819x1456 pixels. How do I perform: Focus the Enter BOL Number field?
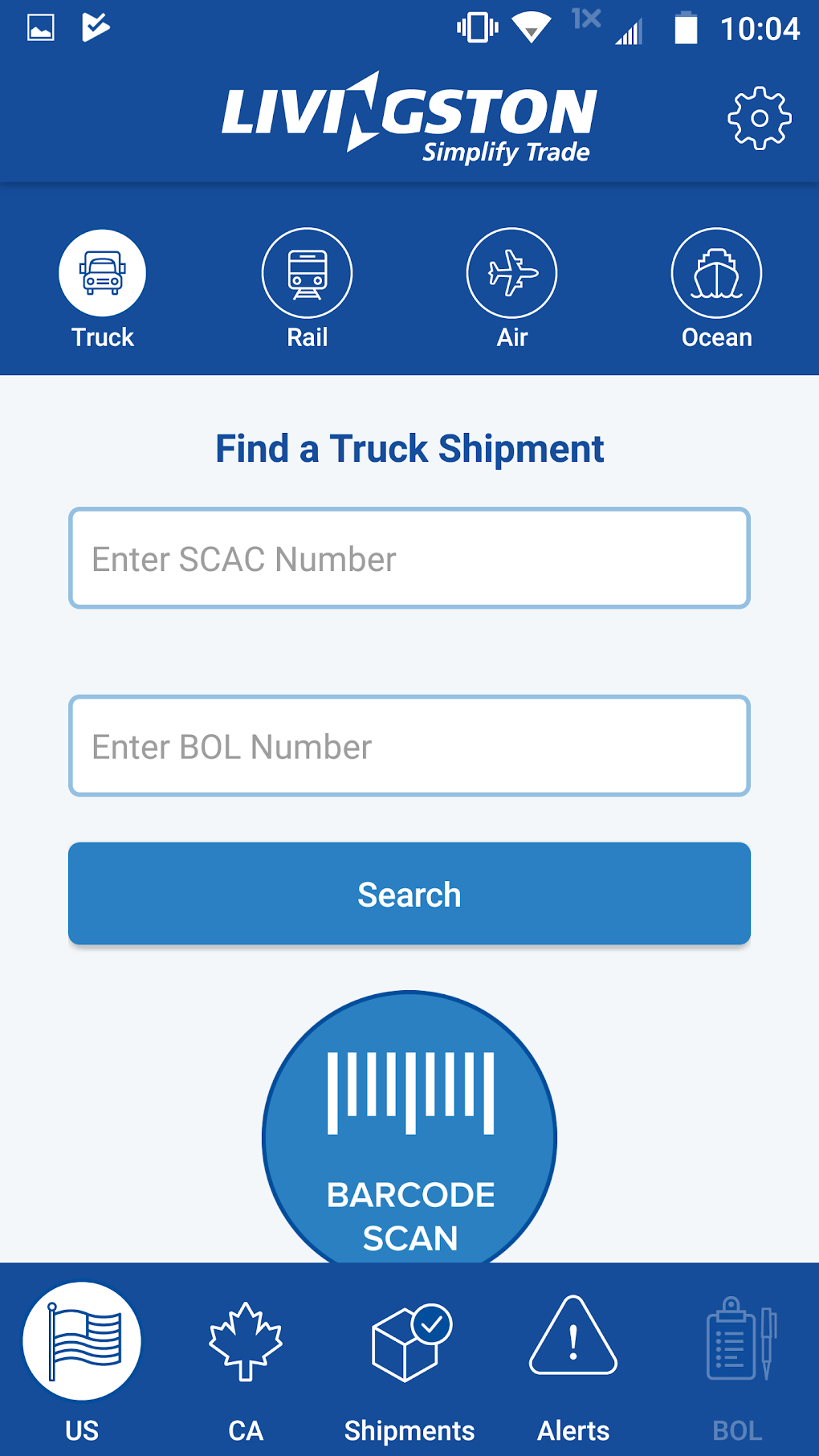point(409,746)
